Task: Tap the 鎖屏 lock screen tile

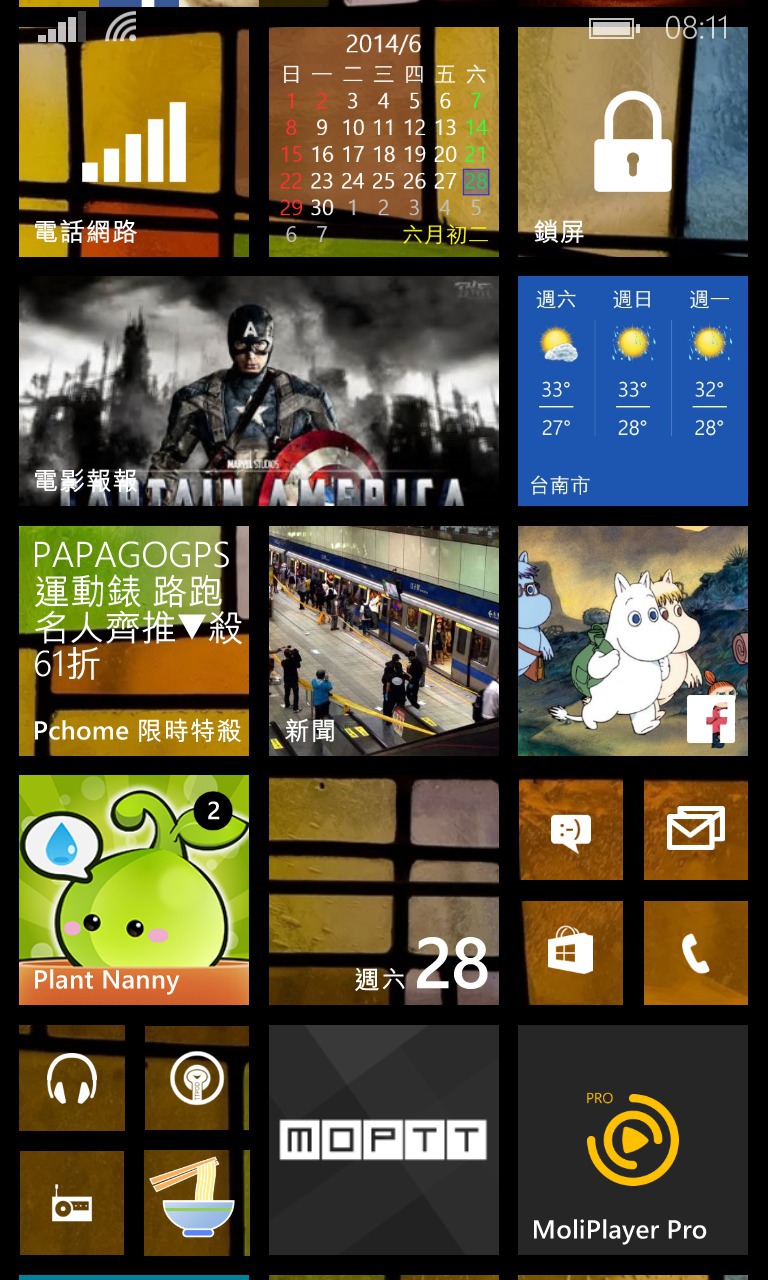Action: point(633,142)
